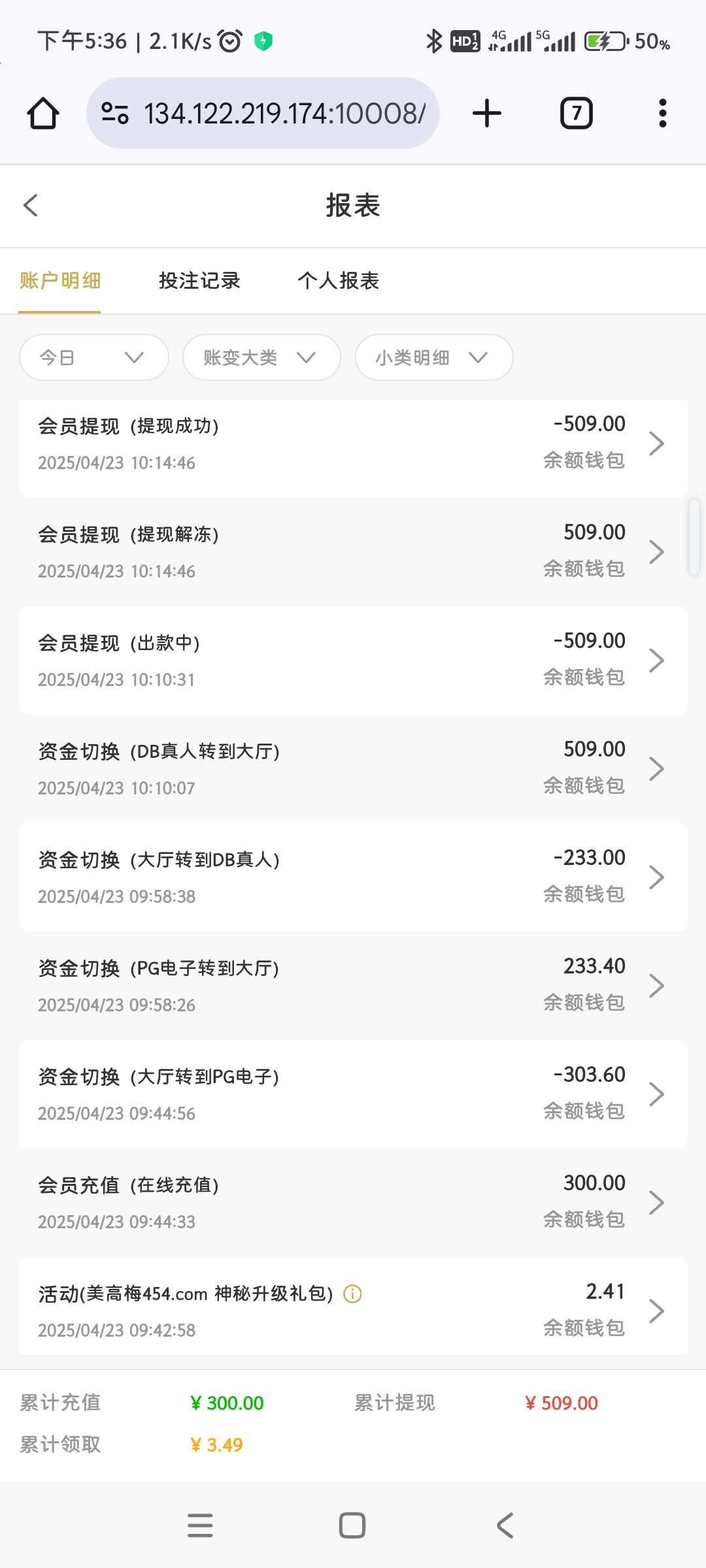This screenshot has height=1568, width=706.
Task: Open the browser home page
Action: [x=43, y=113]
